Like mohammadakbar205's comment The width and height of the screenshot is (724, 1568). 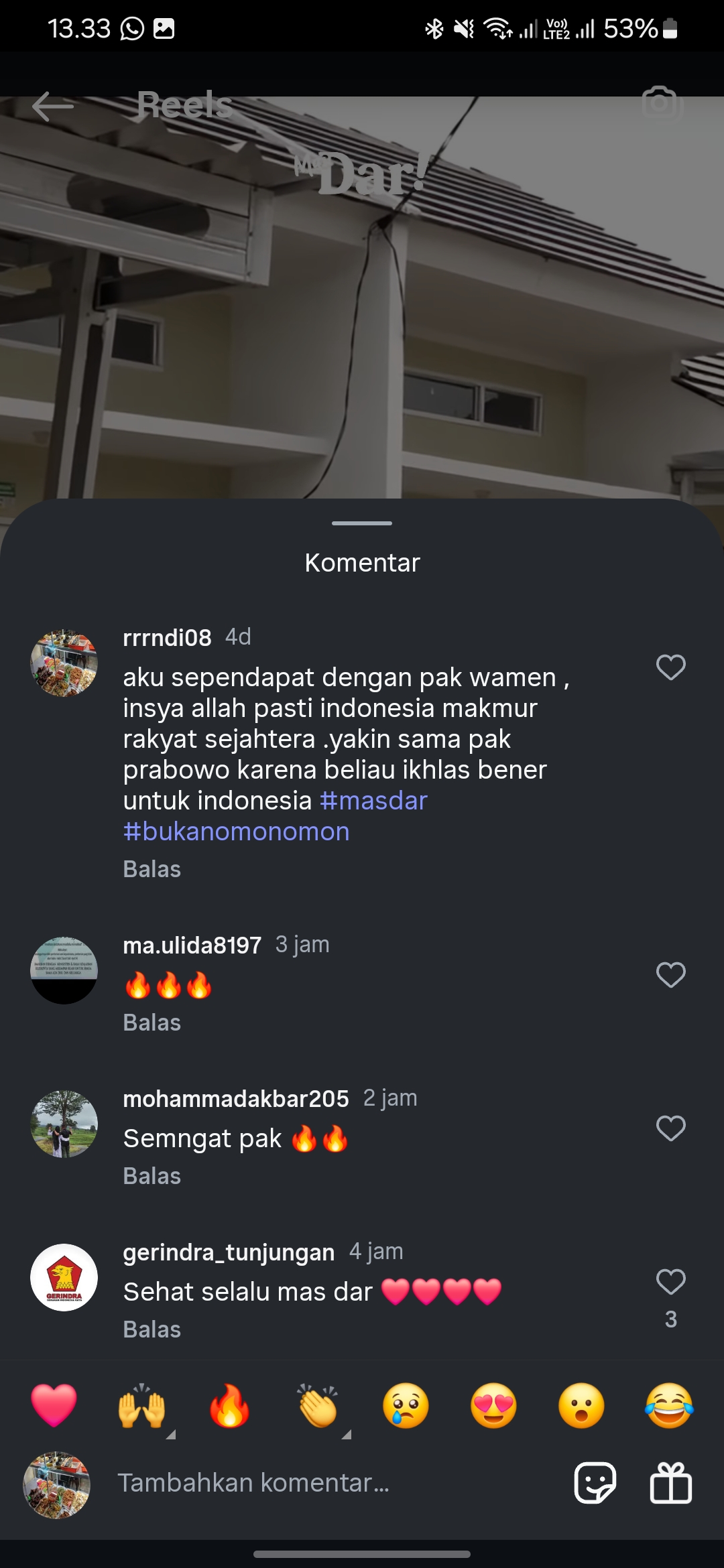pyautogui.click(x=670, y=1128)
